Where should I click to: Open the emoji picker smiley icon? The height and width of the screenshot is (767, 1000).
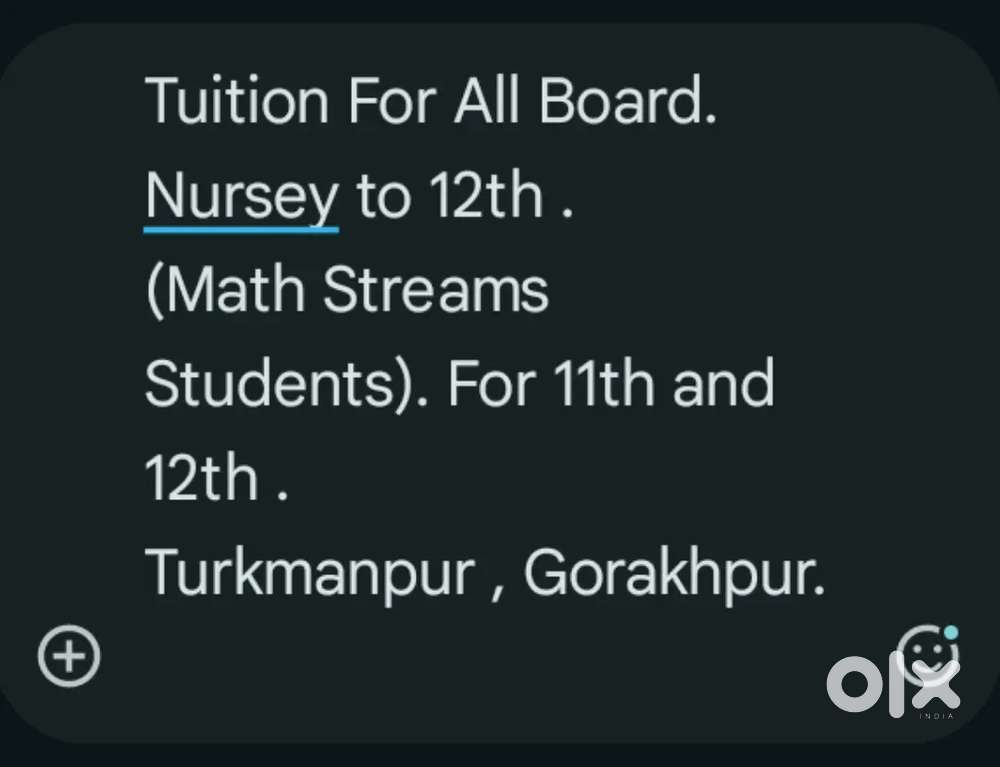click(x=927, y=657)
